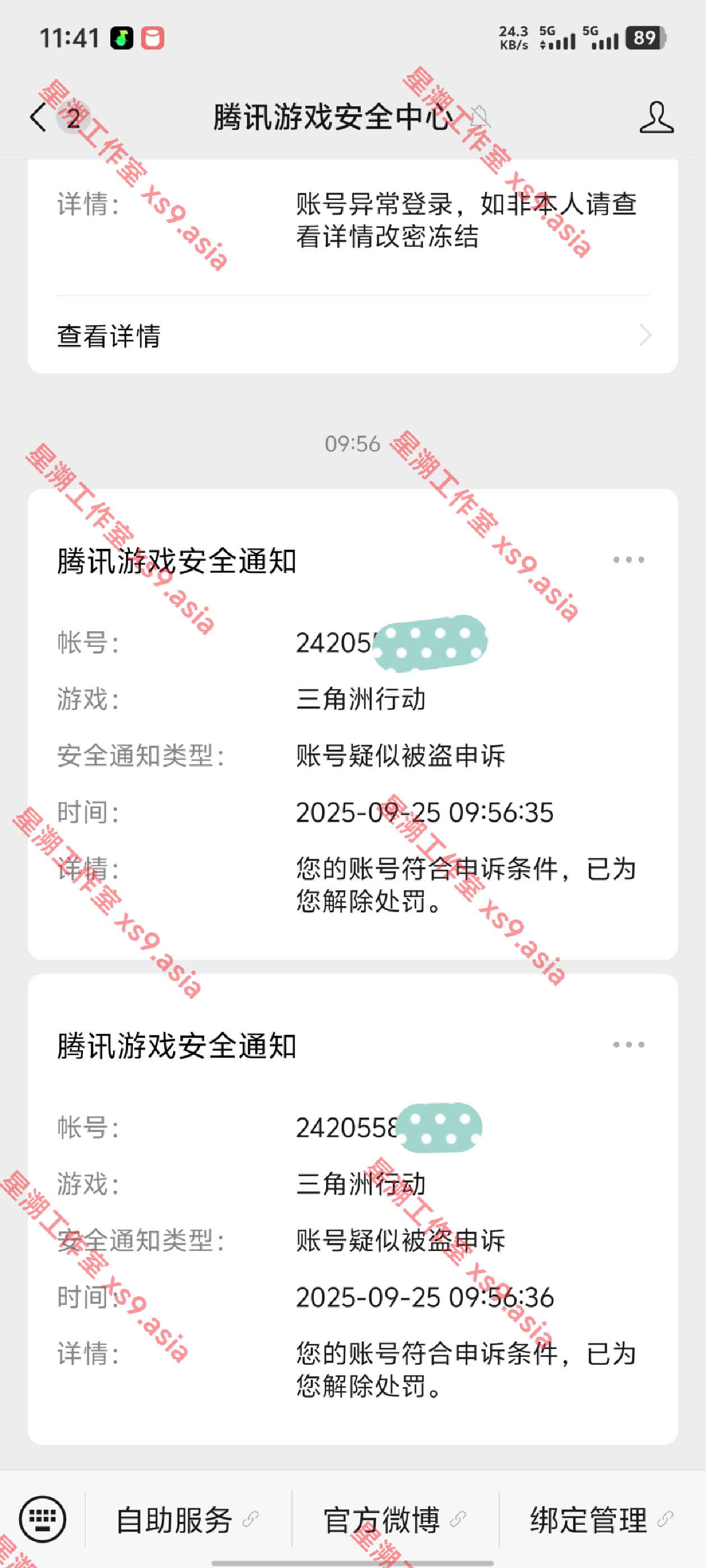Open the 绑定管理 menu
The image size is (706, 1568).
coord(601,1520)
